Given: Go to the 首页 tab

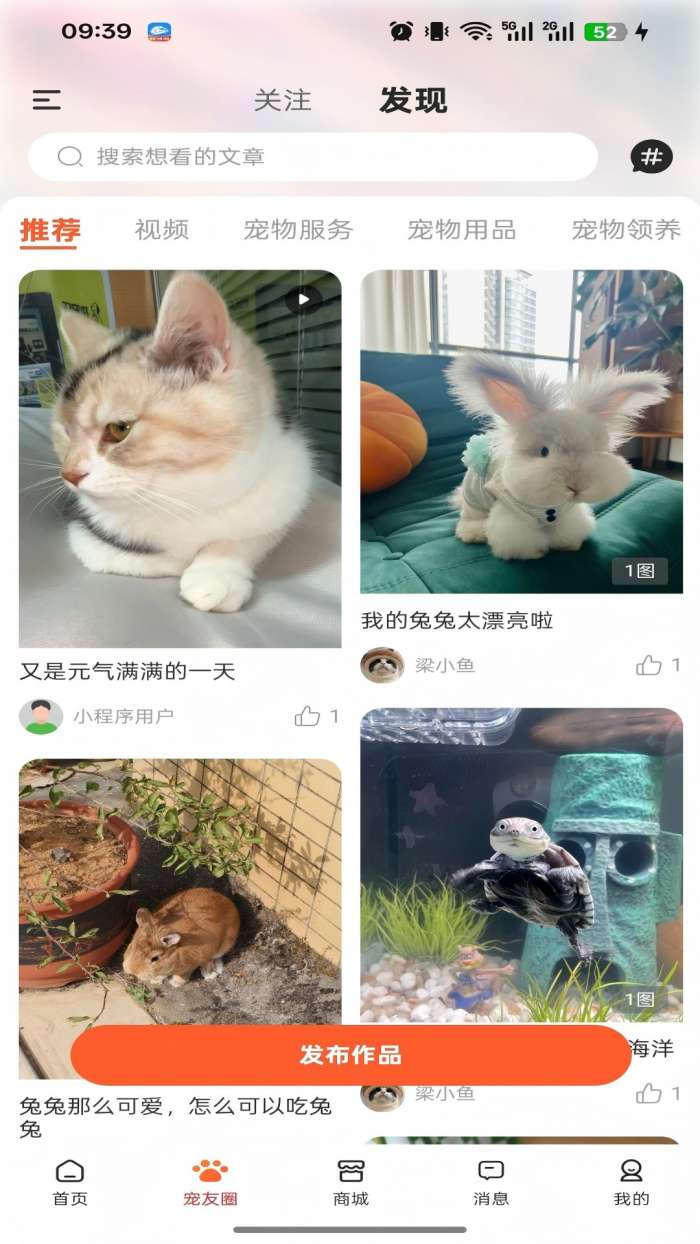Looking at the screenshot, I should point(70,1183).
